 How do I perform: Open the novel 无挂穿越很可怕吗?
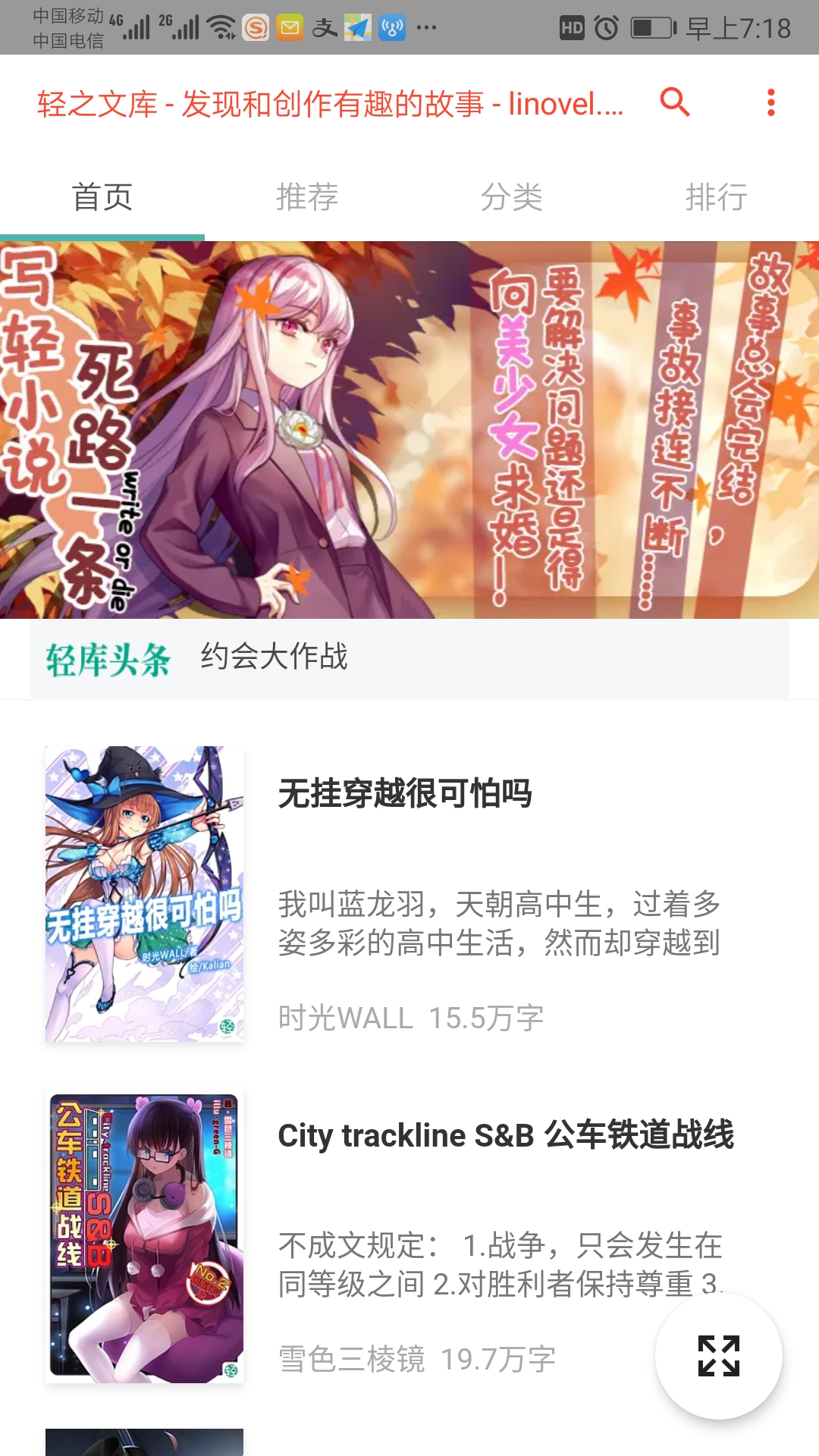(406, 794)
